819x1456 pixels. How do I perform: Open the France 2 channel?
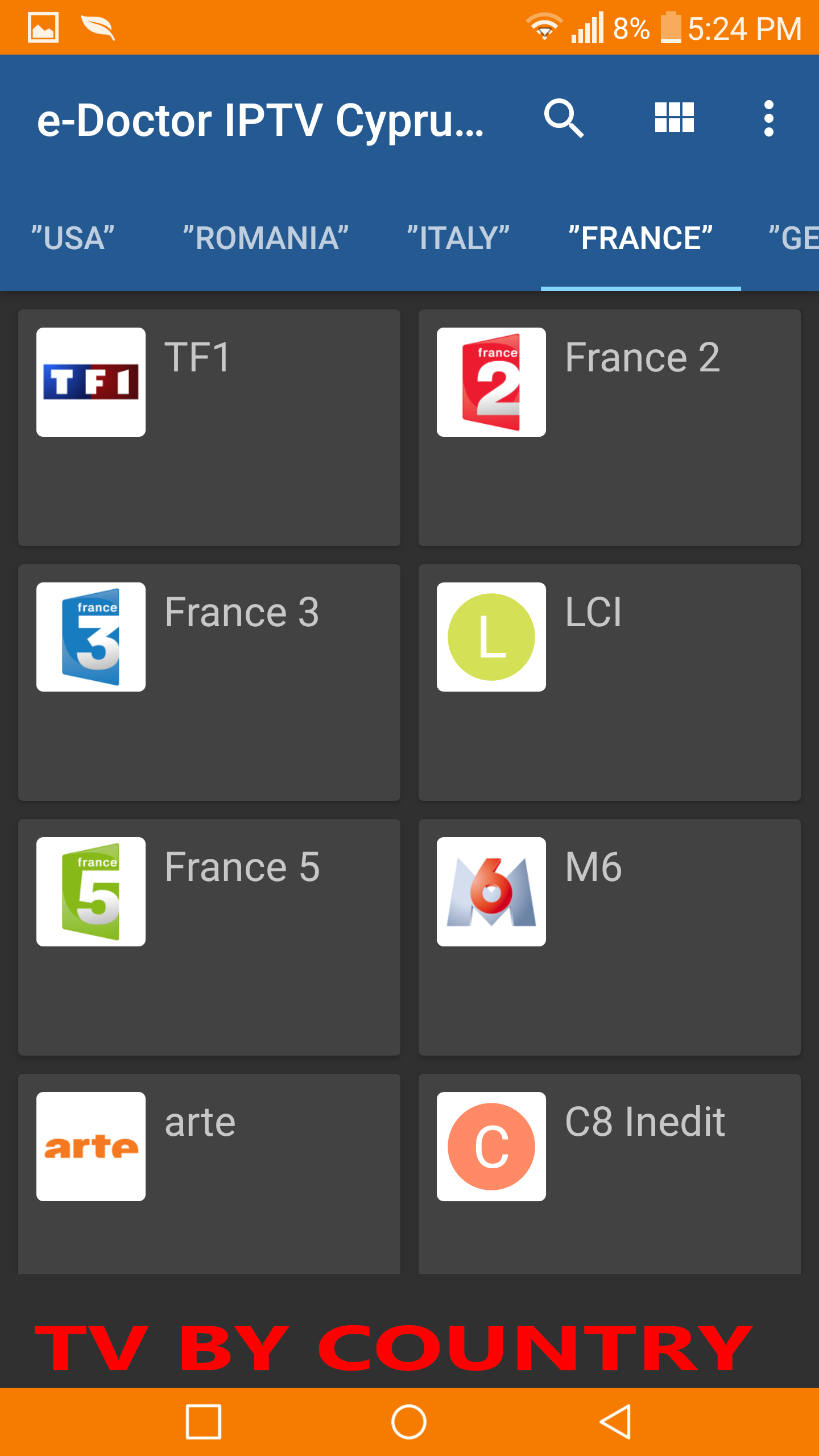610,428
